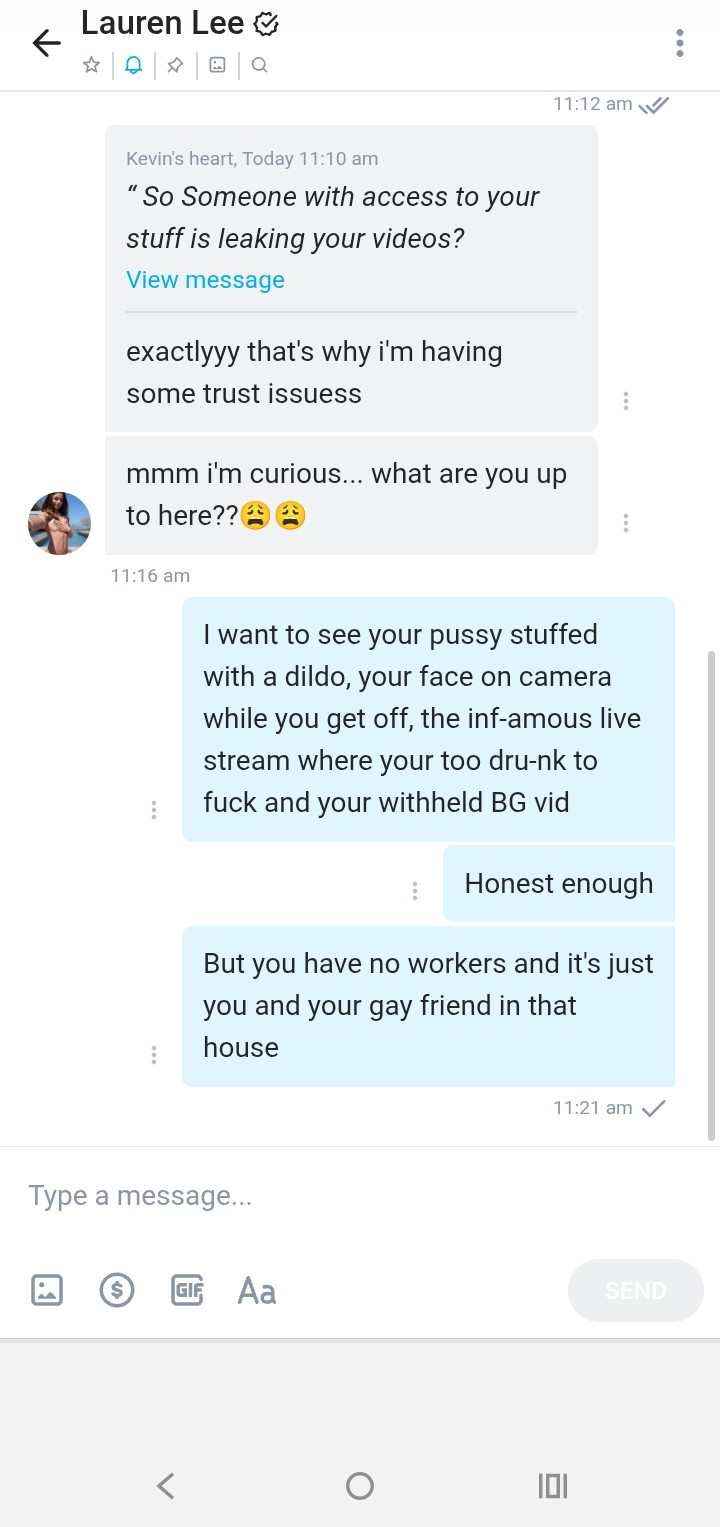The image size is (720, 1527).
Task: Open options for 'exactlyyy' message
Action: [626, 401]
